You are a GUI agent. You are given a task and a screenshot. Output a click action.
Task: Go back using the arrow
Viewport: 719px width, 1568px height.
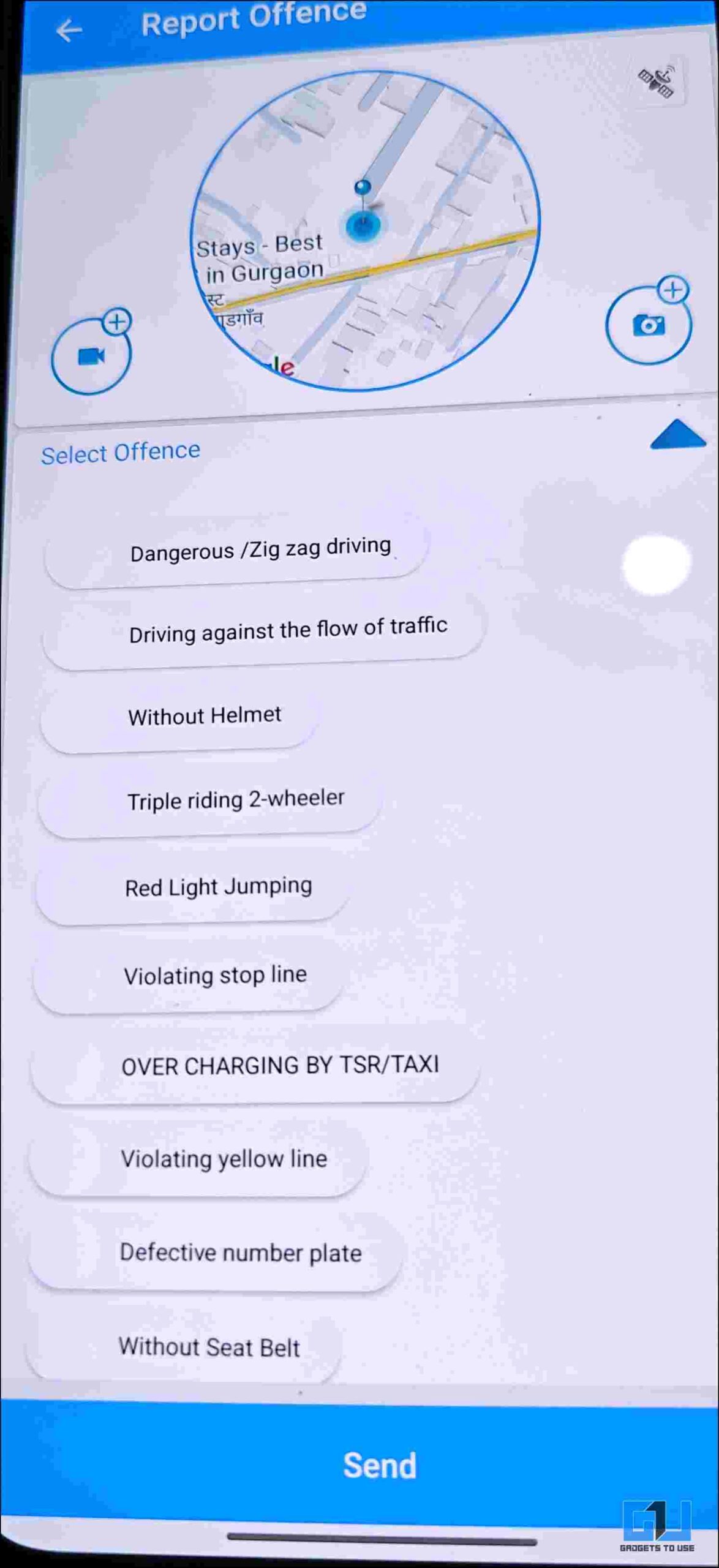(69, 30)
